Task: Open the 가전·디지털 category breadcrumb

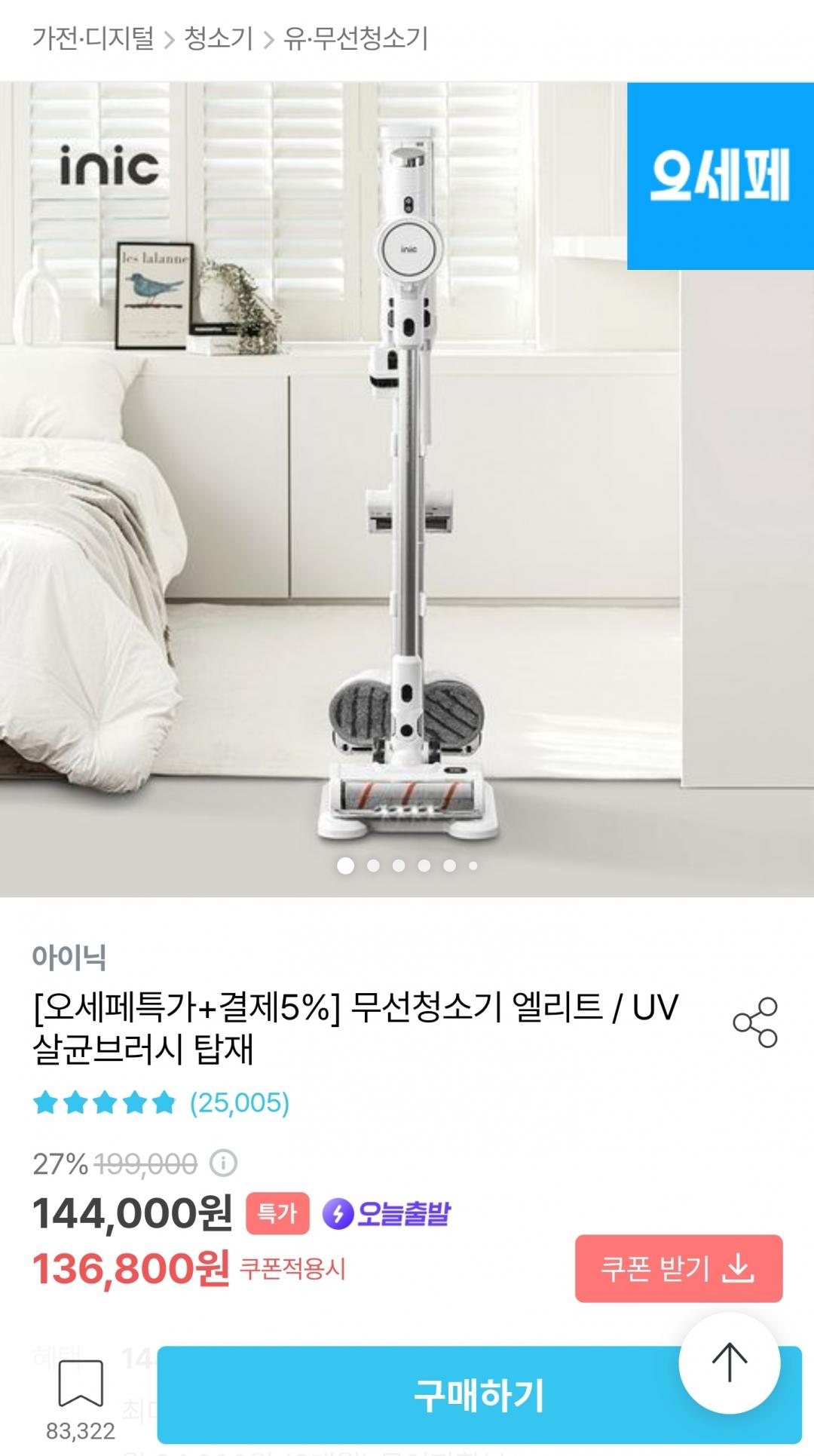Action: coord(93,38)
